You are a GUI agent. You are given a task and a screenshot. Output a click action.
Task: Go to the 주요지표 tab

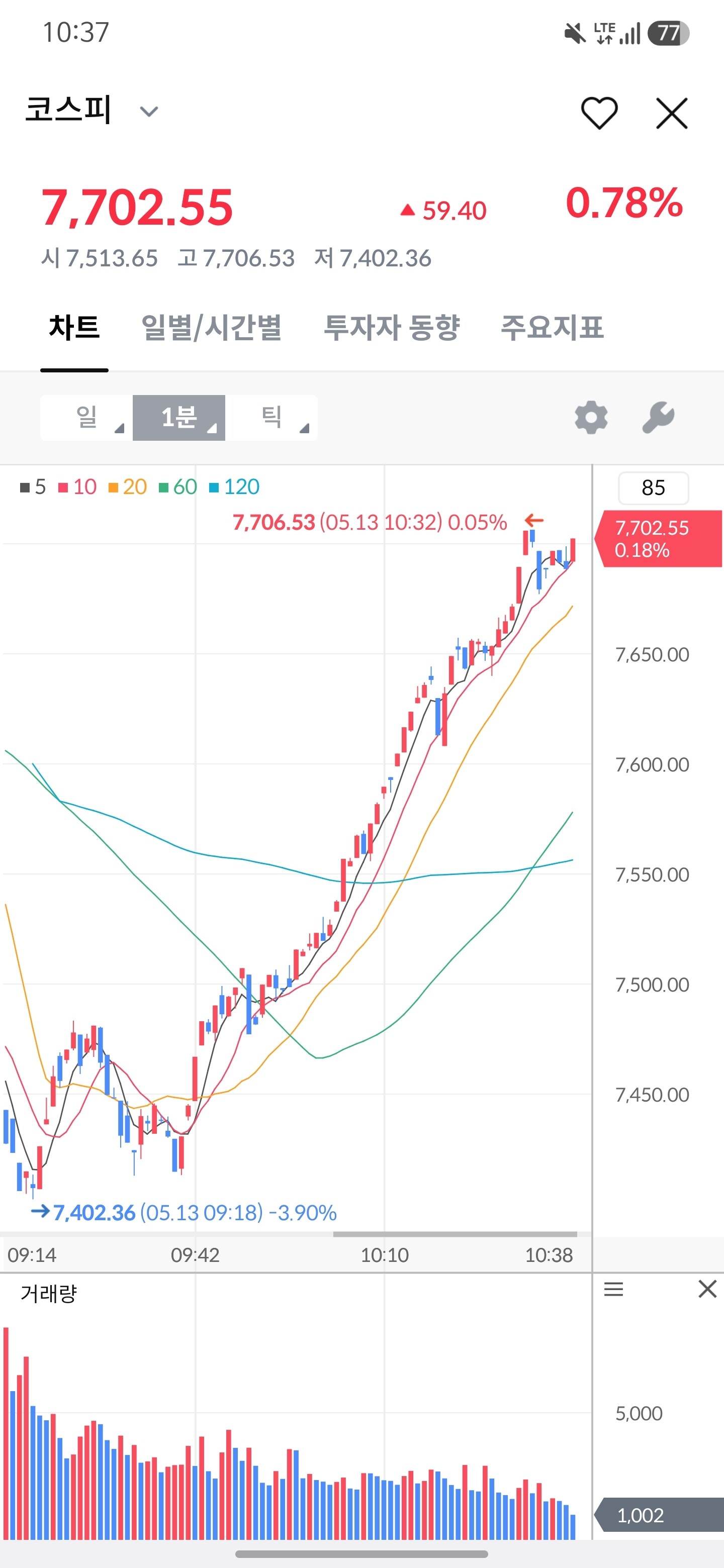(552, 328)
